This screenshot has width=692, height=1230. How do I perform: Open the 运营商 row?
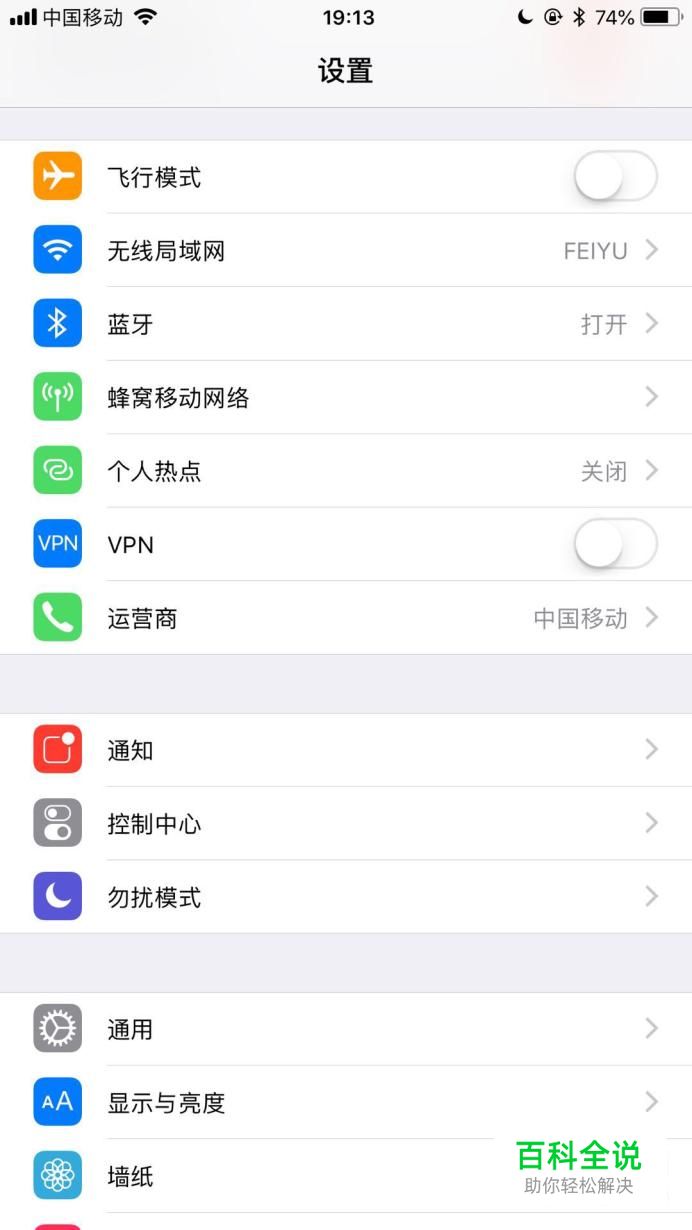pyautogui.click(x=346, y=618)
